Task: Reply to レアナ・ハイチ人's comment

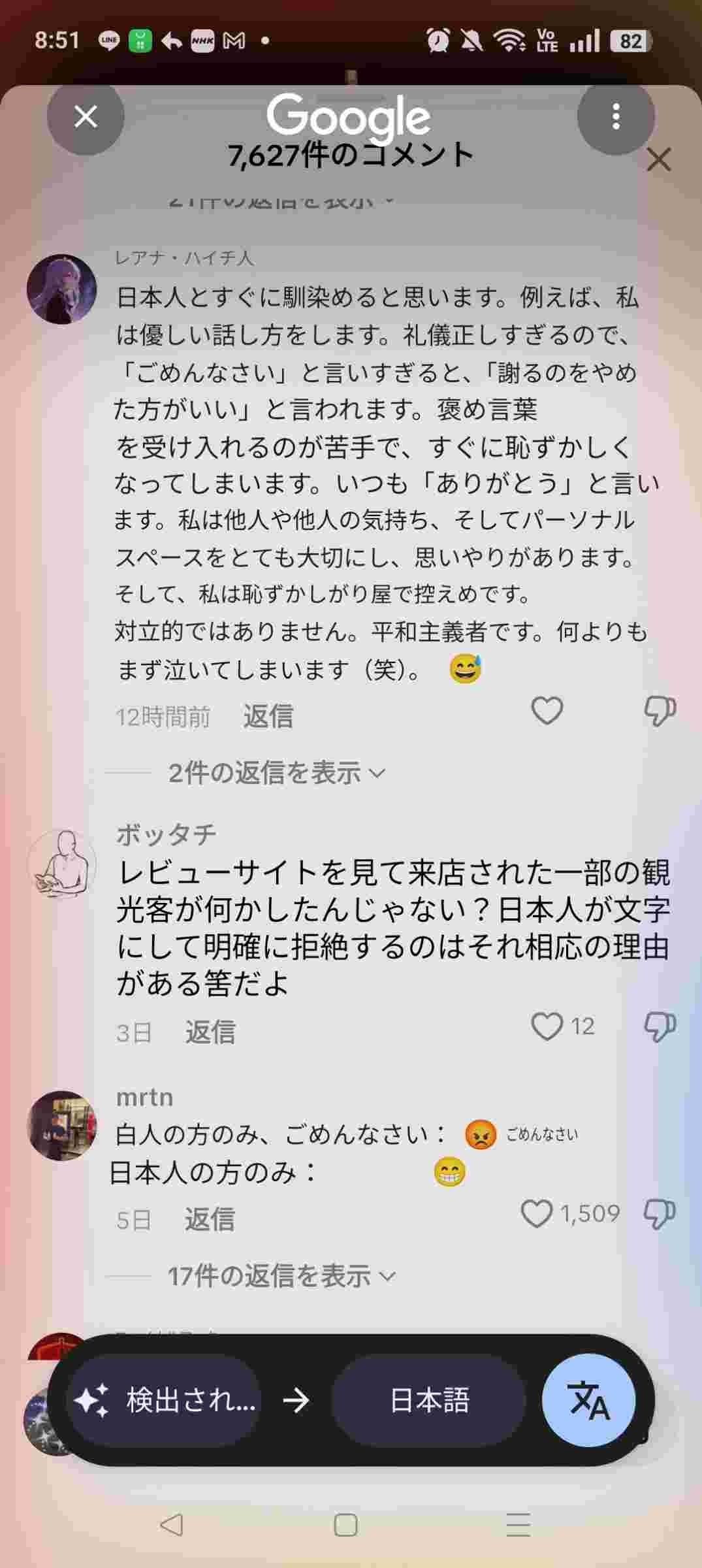Action: click(x=268, y=717)
